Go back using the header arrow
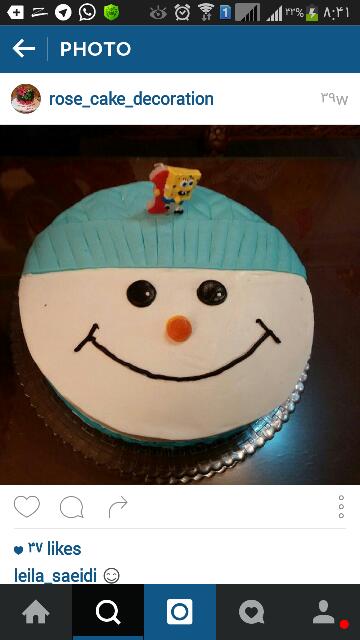This screenshot has height=640, width=360. [24, 49]
